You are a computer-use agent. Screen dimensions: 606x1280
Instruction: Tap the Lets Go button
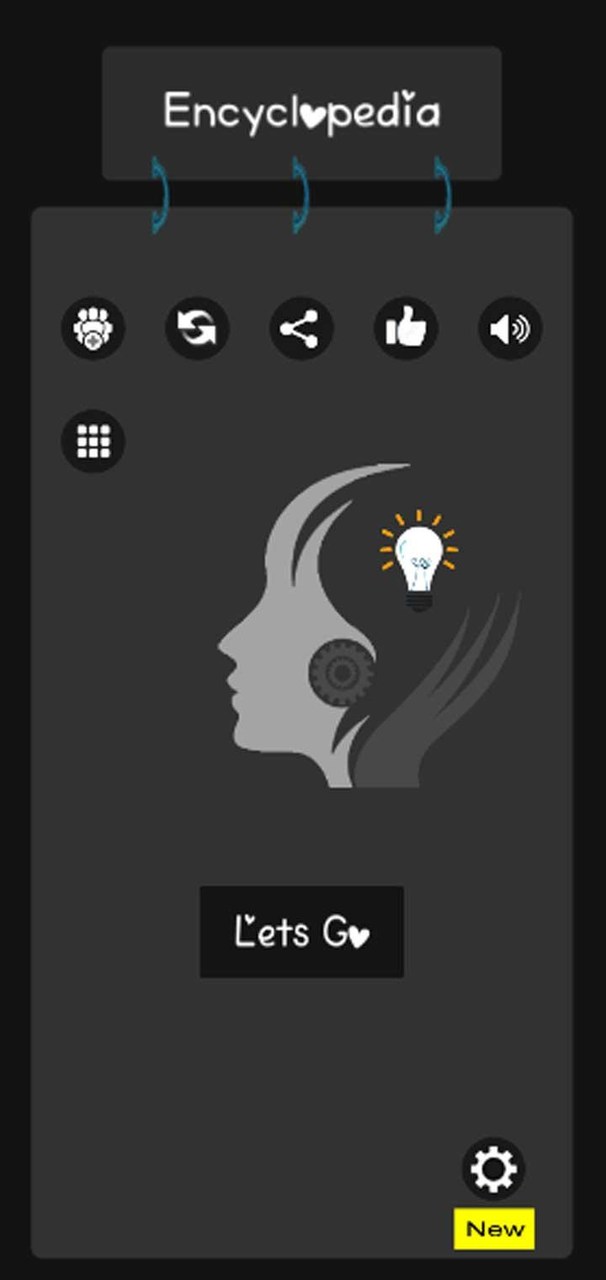pos(302,931)
